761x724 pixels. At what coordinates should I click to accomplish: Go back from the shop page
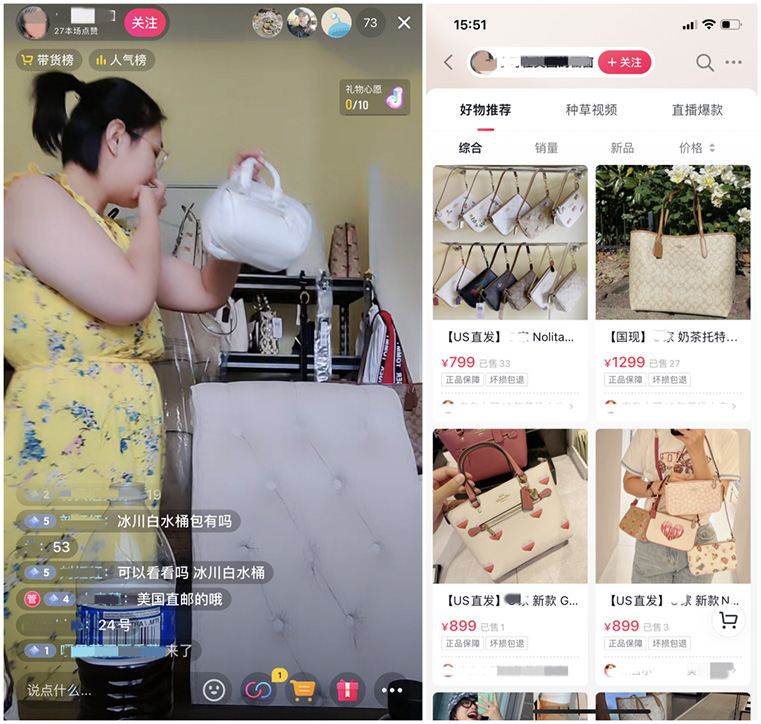[448, 62]
